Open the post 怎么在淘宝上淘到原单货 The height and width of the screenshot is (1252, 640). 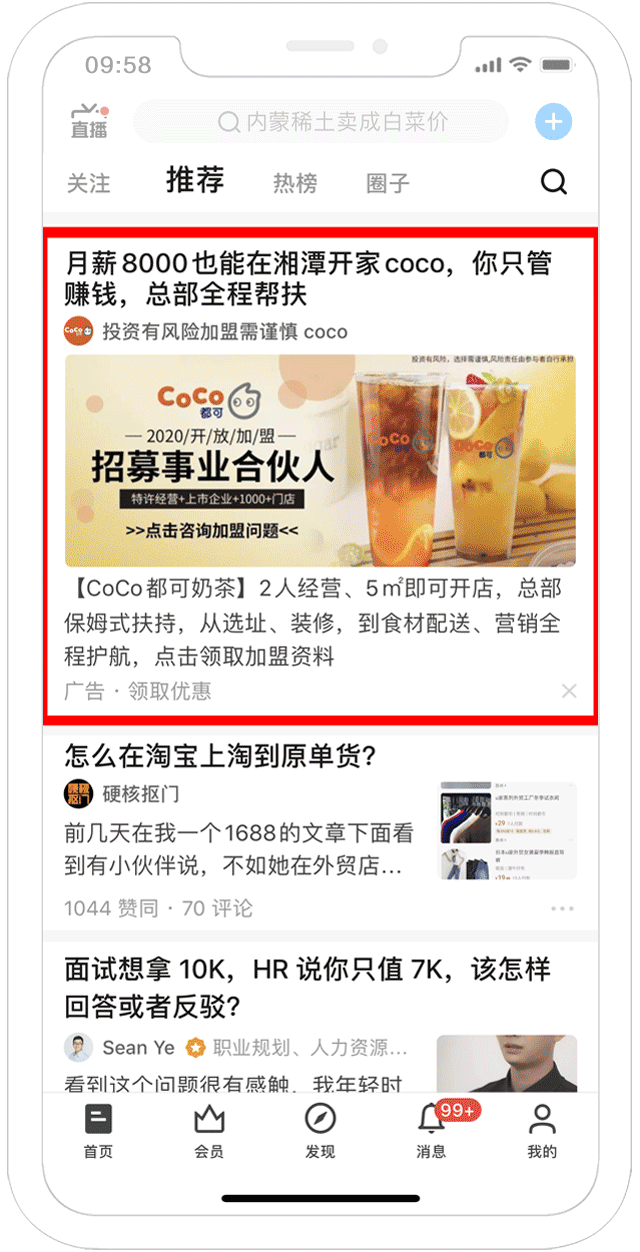click(x=220, y=754)
